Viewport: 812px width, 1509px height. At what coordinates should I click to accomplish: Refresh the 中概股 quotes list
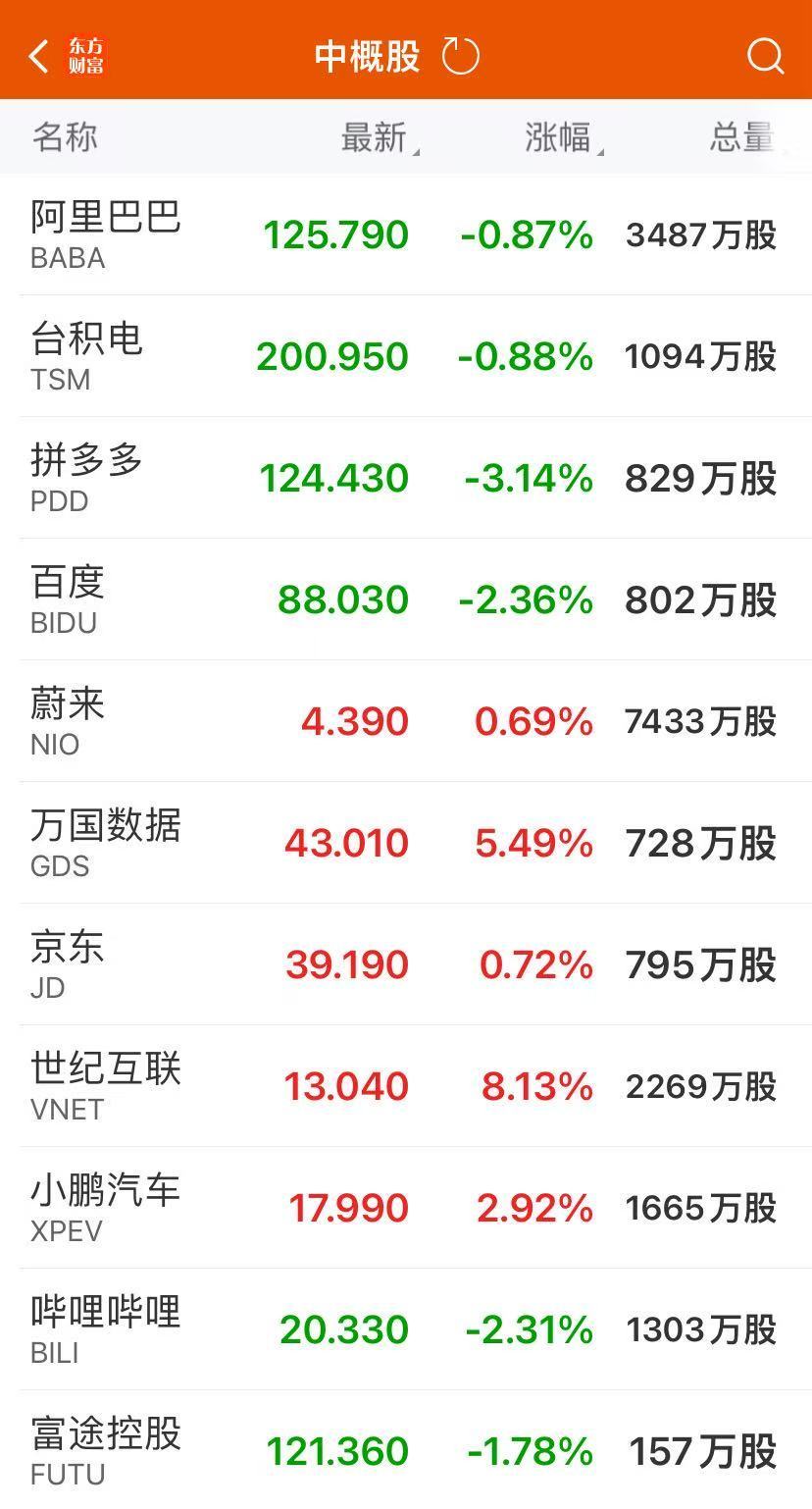(460, 56)
